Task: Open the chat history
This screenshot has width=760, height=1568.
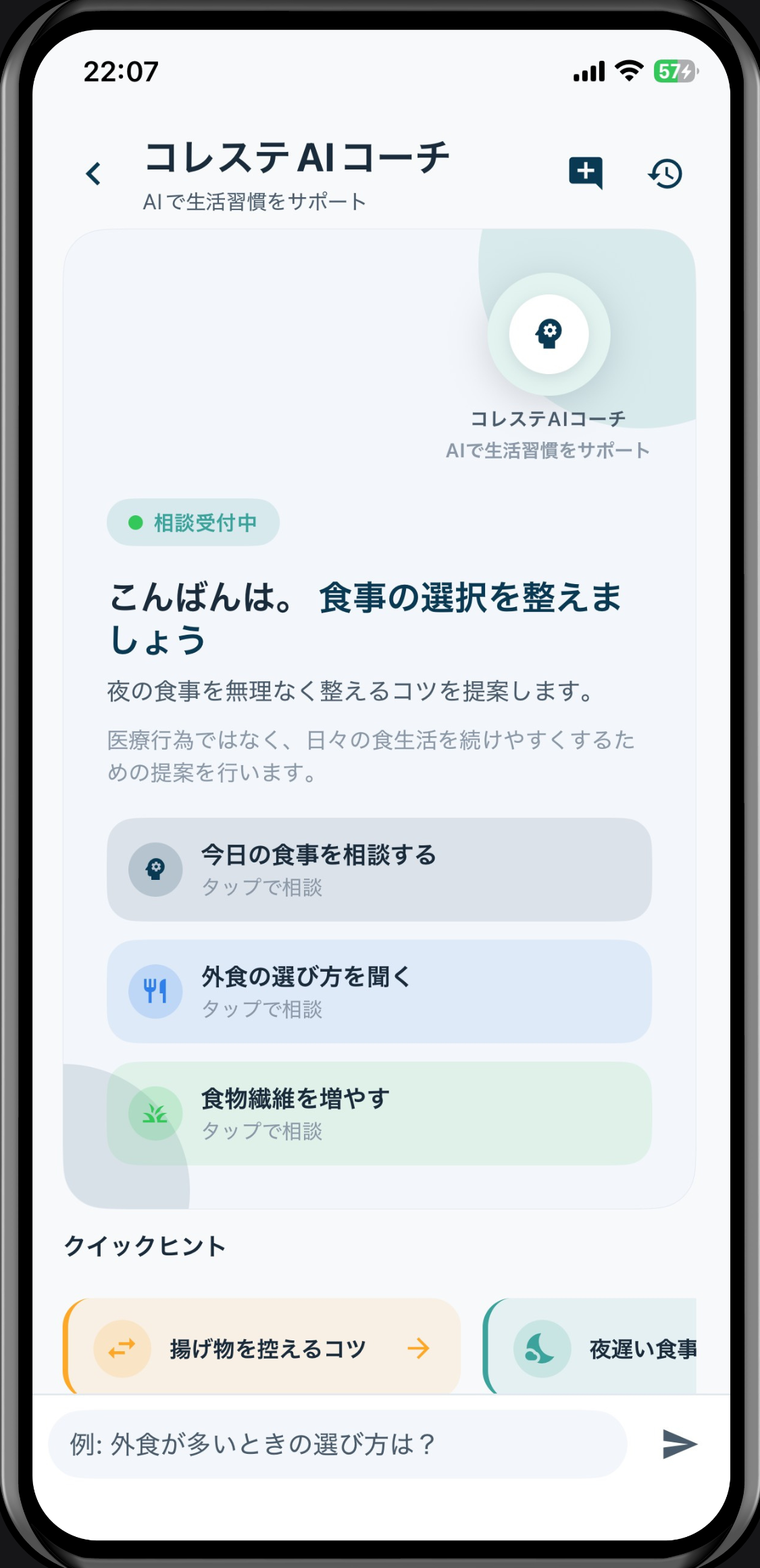Action: (665, 174)
